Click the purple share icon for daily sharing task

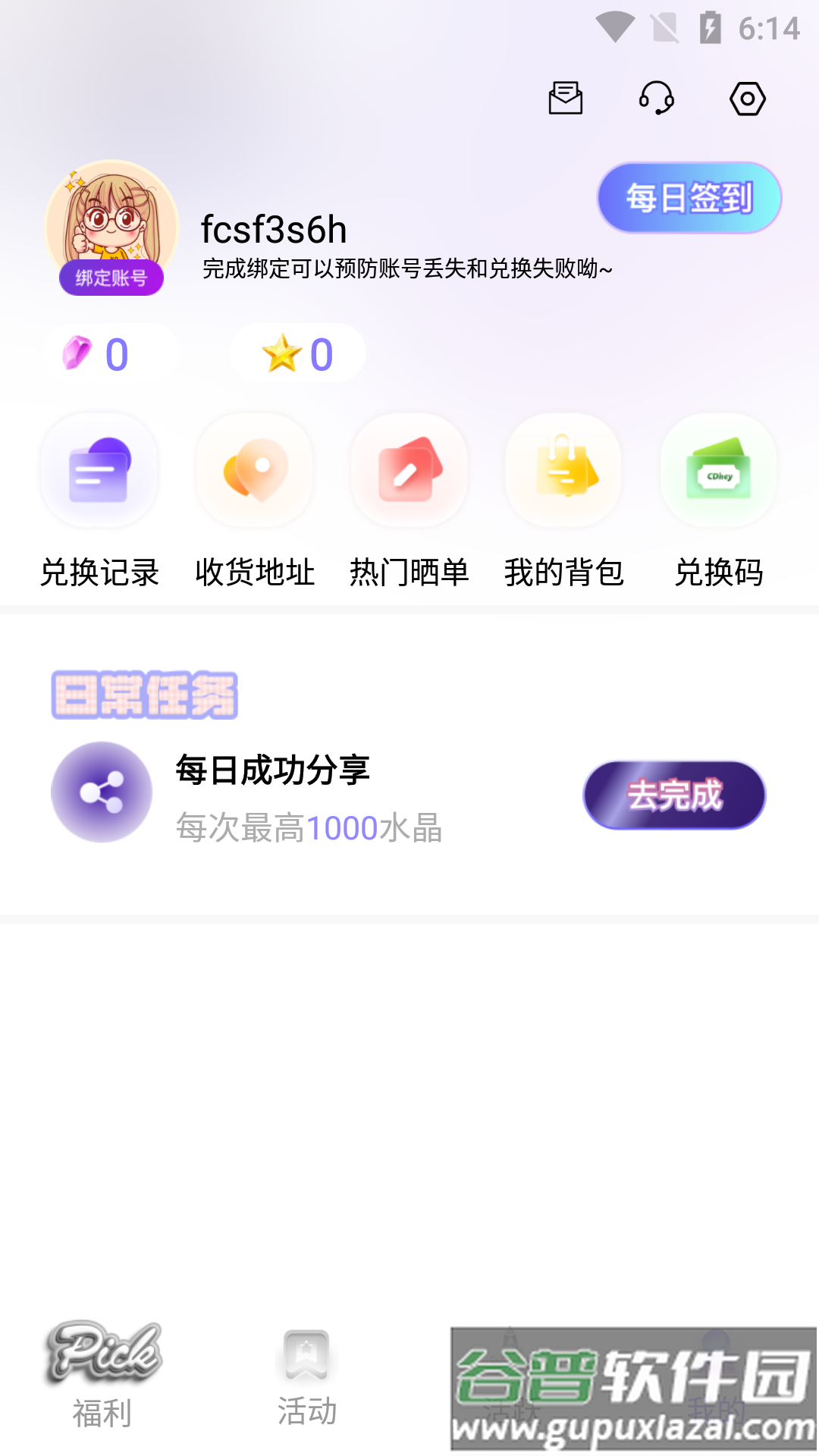(x=101, y=792)
